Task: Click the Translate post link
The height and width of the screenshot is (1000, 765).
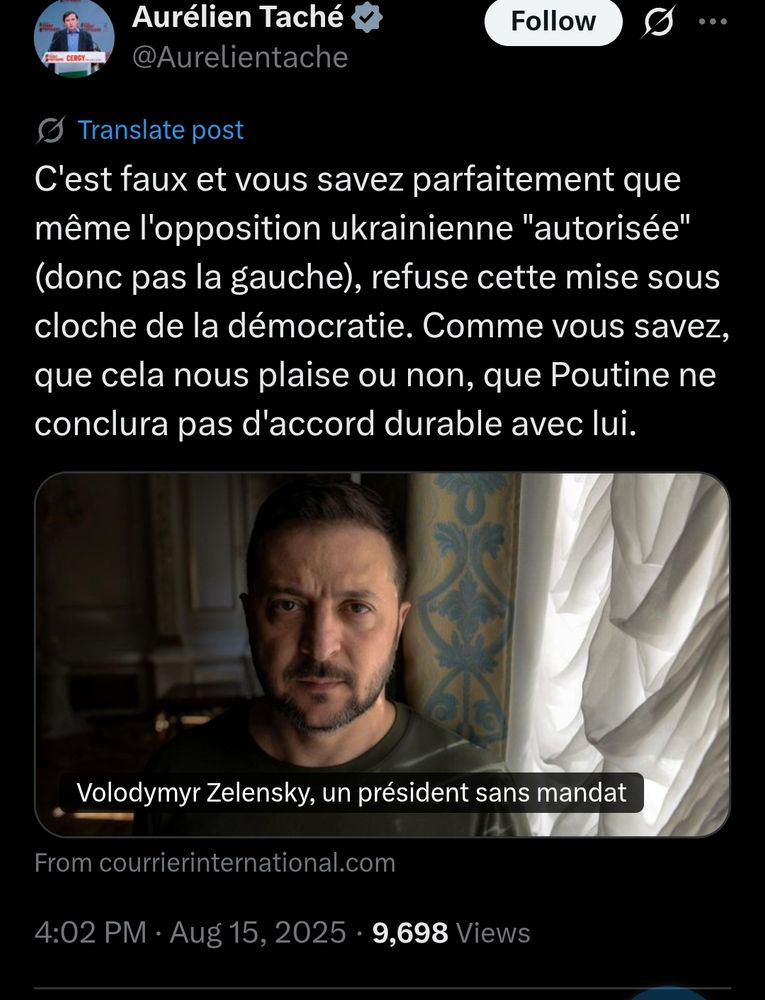Action: click(x=160, y=129)
